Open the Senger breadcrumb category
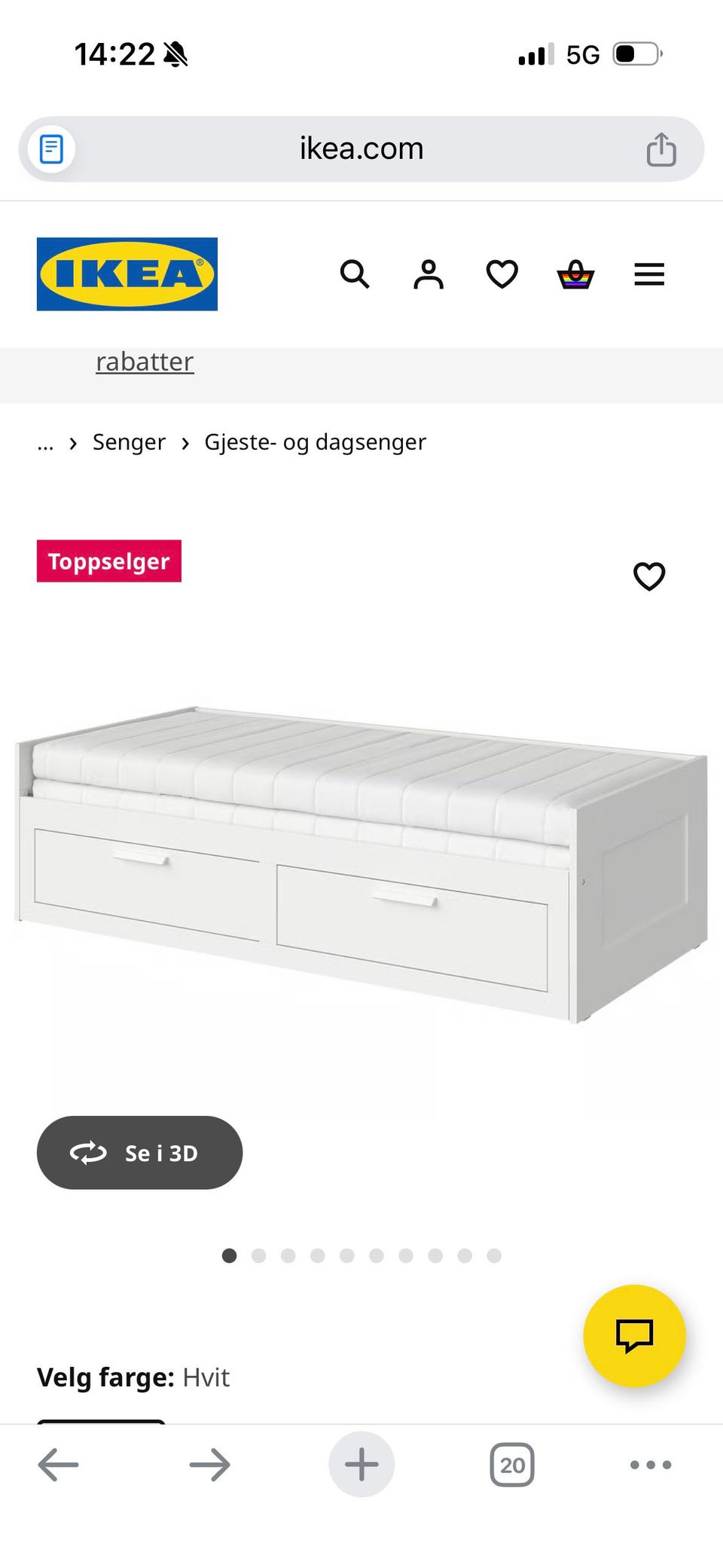723x1568 pixels. tap(129, 442)
